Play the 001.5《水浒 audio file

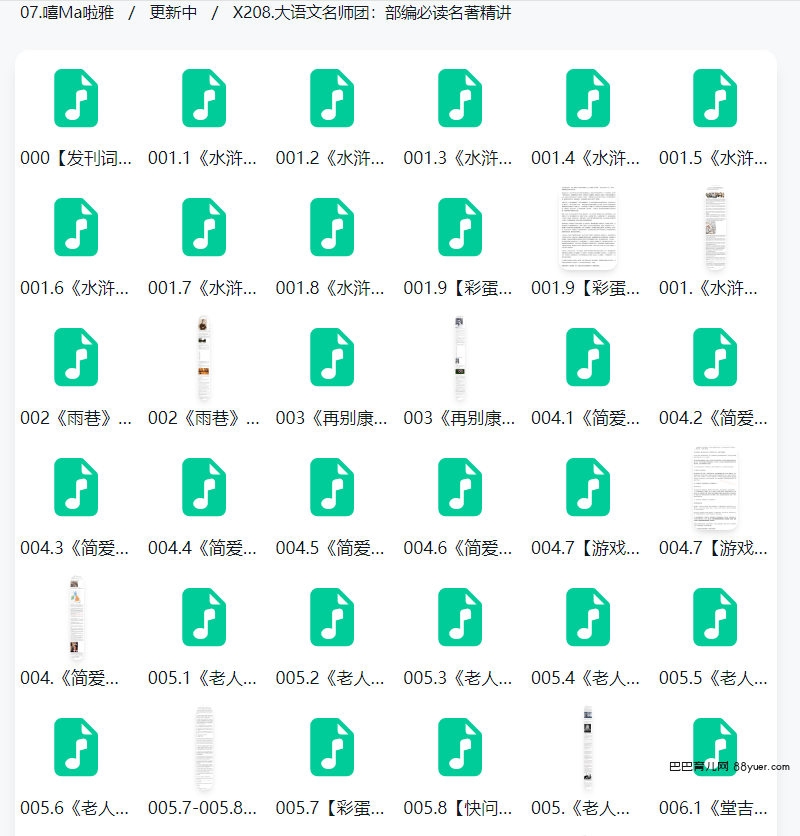[x=715, y=98]
